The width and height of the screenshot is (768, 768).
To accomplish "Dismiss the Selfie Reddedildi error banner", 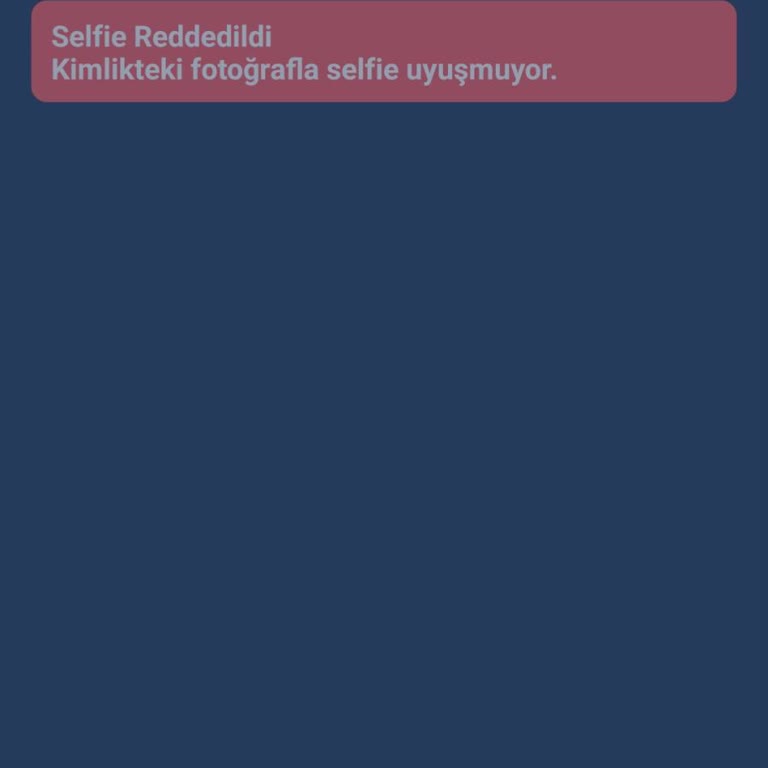I will [x=384, y=52].
